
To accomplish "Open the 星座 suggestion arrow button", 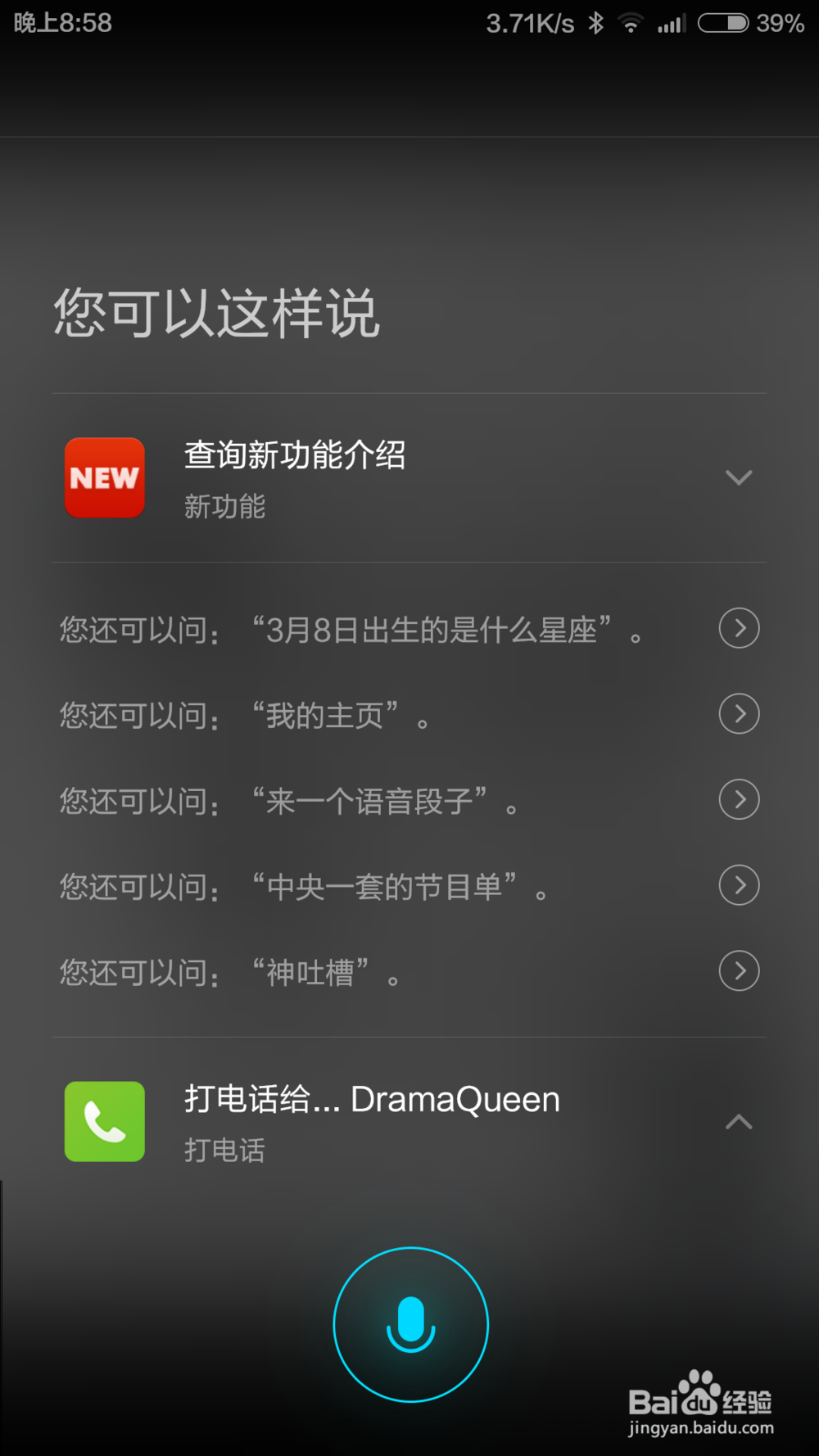I will tap(739, 628).
